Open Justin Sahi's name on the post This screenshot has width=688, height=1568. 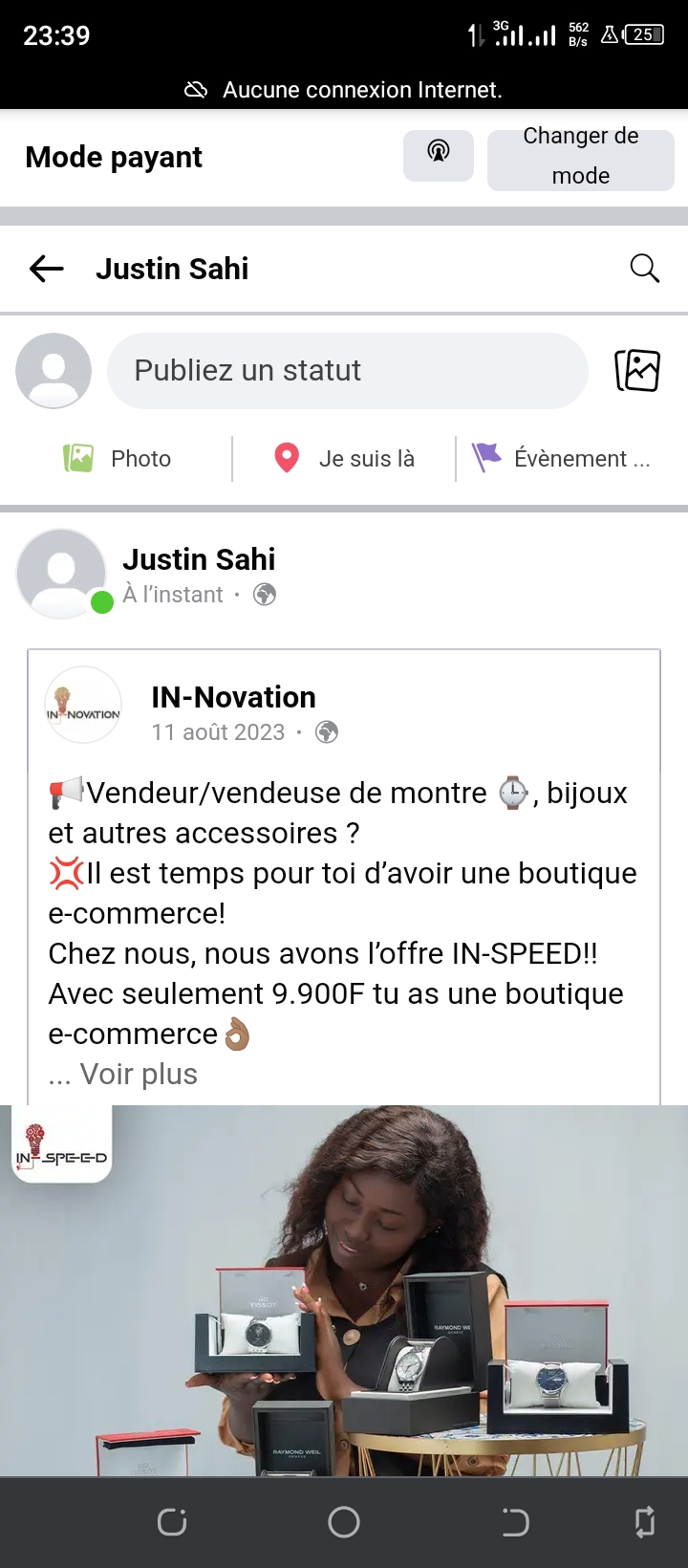coord(199,559)
